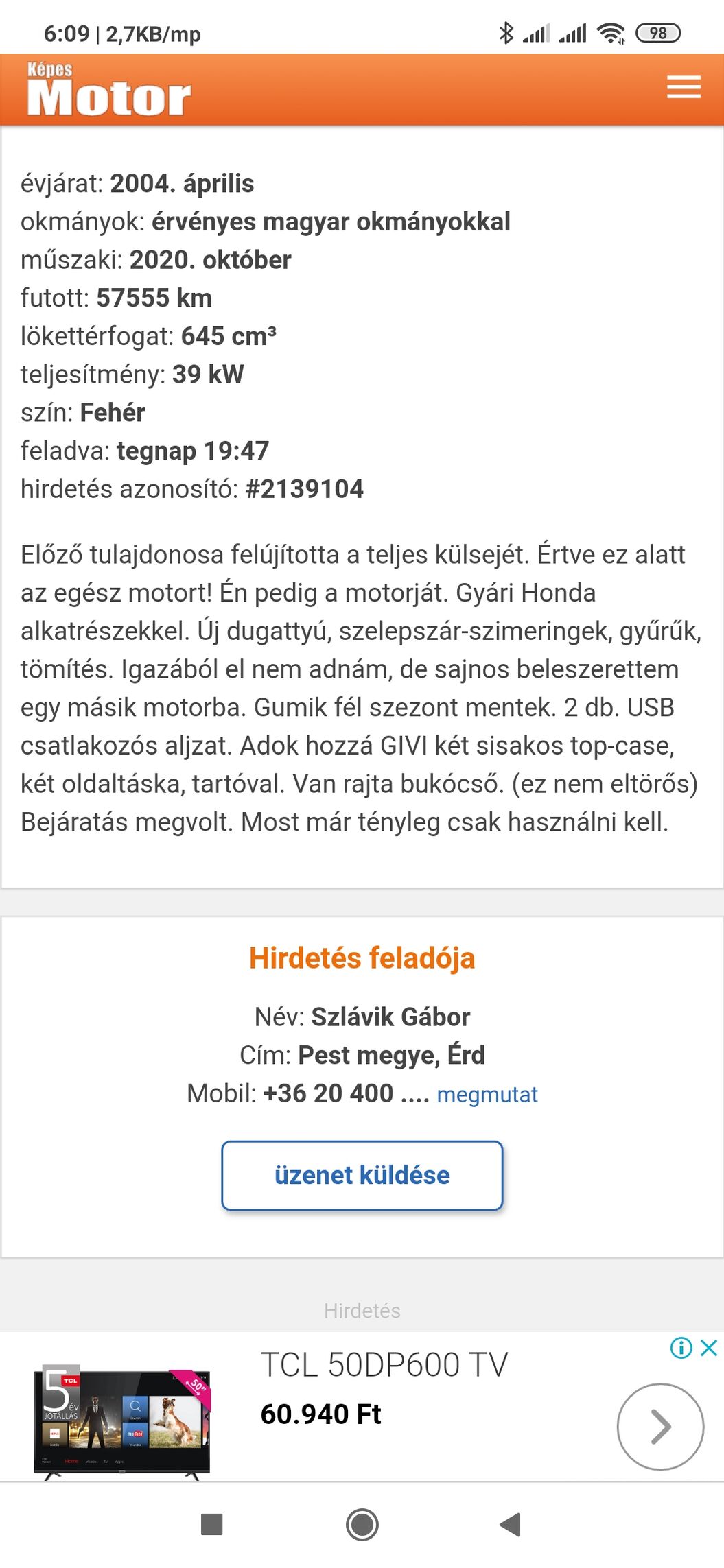Open the TCL 50DP600 TV ad
The width and height of the screenshot is (724, 1568).
pyautogui.click(x=384, y=1365)
